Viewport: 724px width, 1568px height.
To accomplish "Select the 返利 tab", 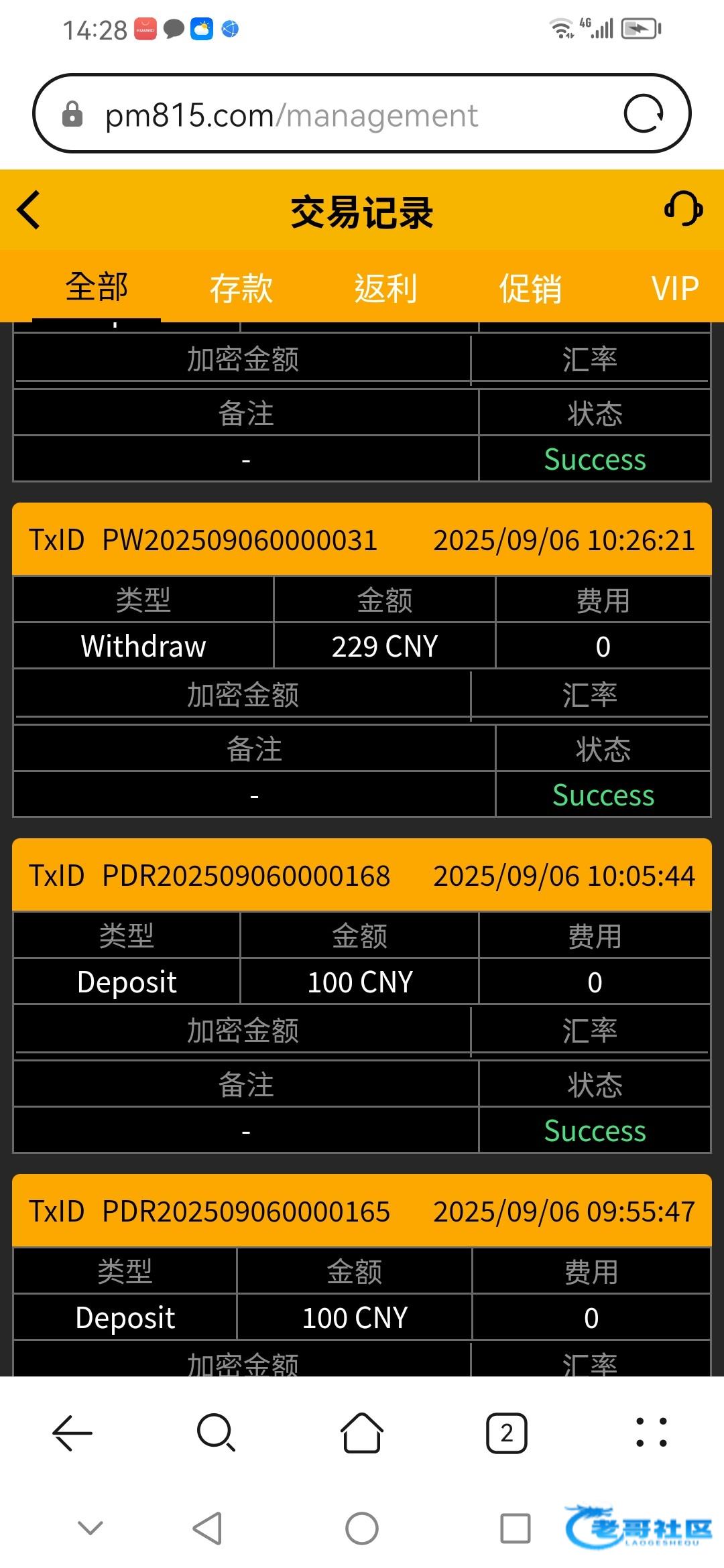I will tap(385, 289).
